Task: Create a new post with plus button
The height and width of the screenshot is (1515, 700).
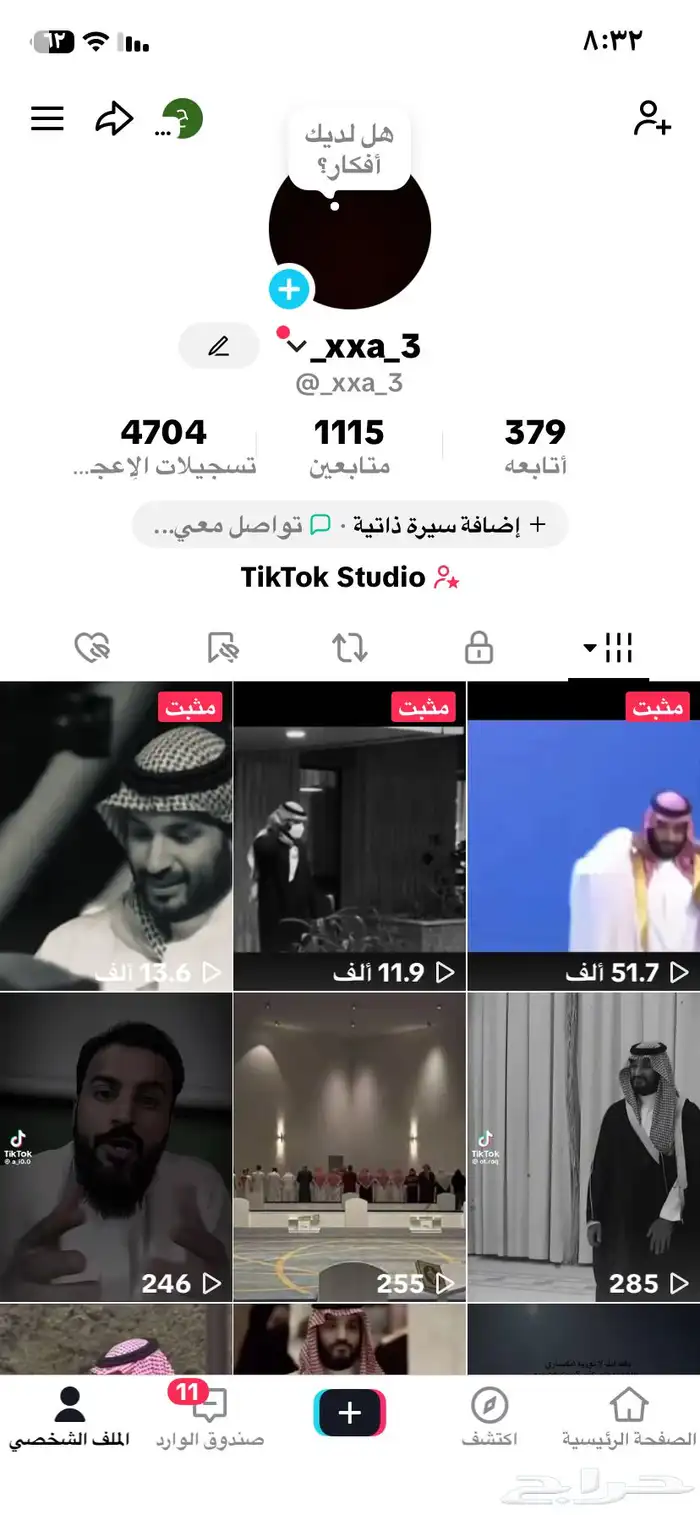Action: tap(350, 1413)
